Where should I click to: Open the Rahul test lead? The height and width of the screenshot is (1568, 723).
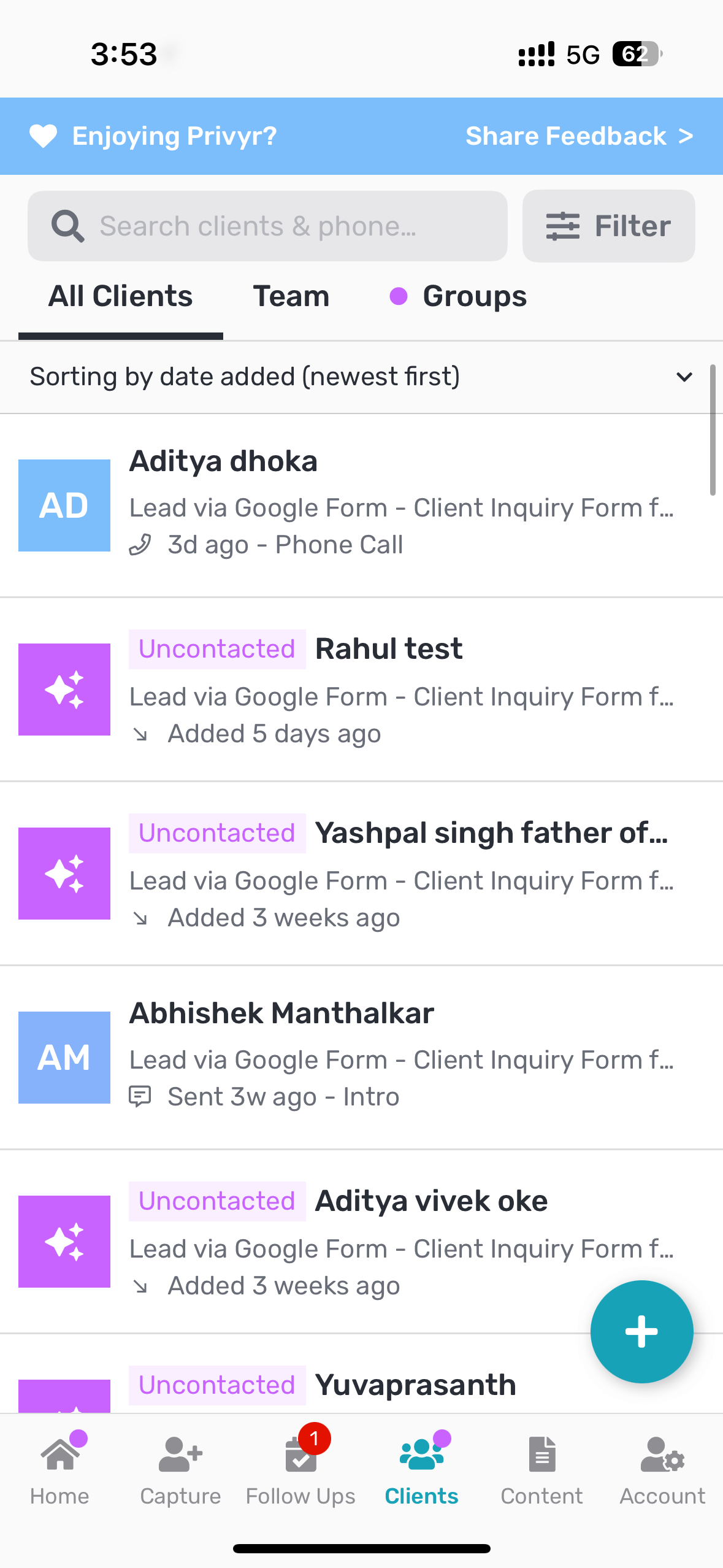pyautogui.click(x=361, y=690)
